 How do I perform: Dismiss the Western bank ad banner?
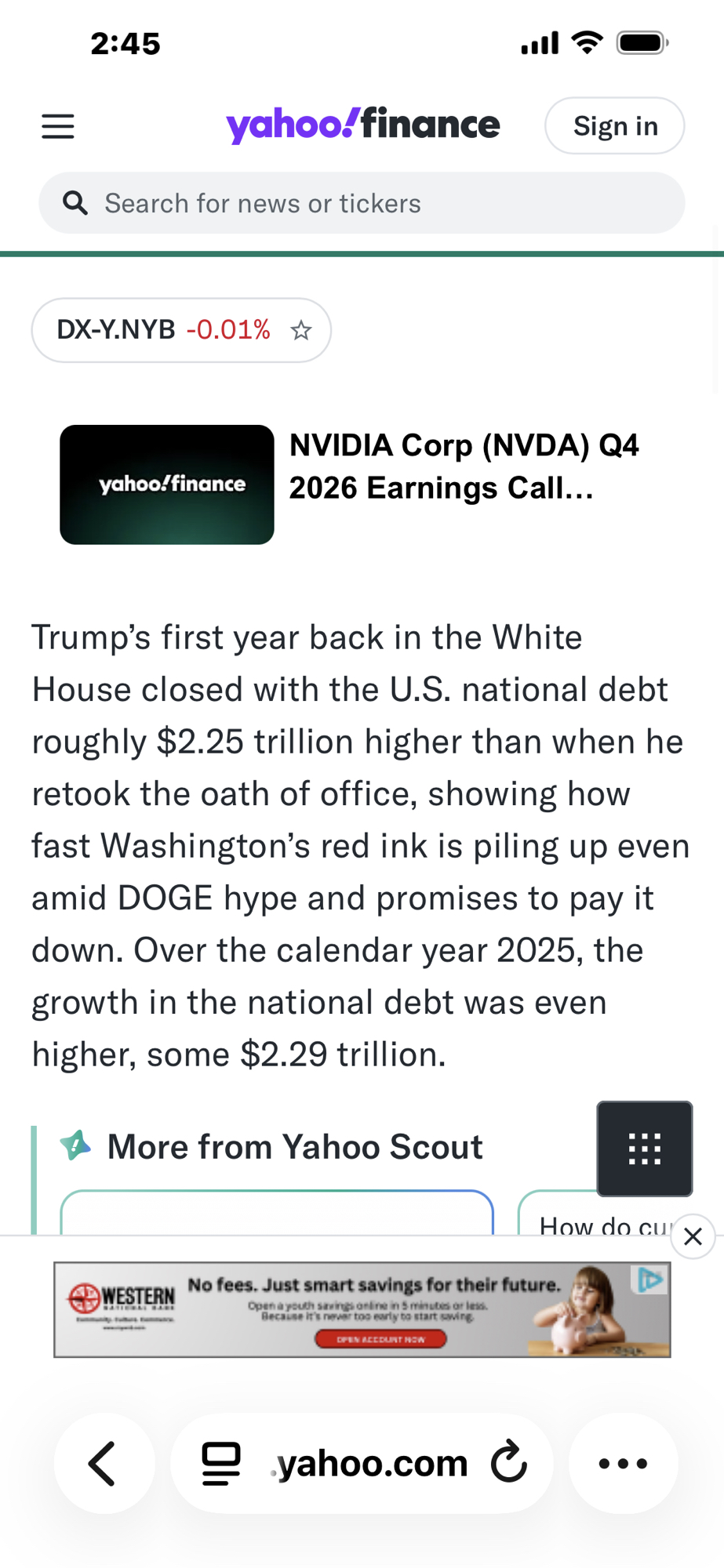pos(693,1236)
